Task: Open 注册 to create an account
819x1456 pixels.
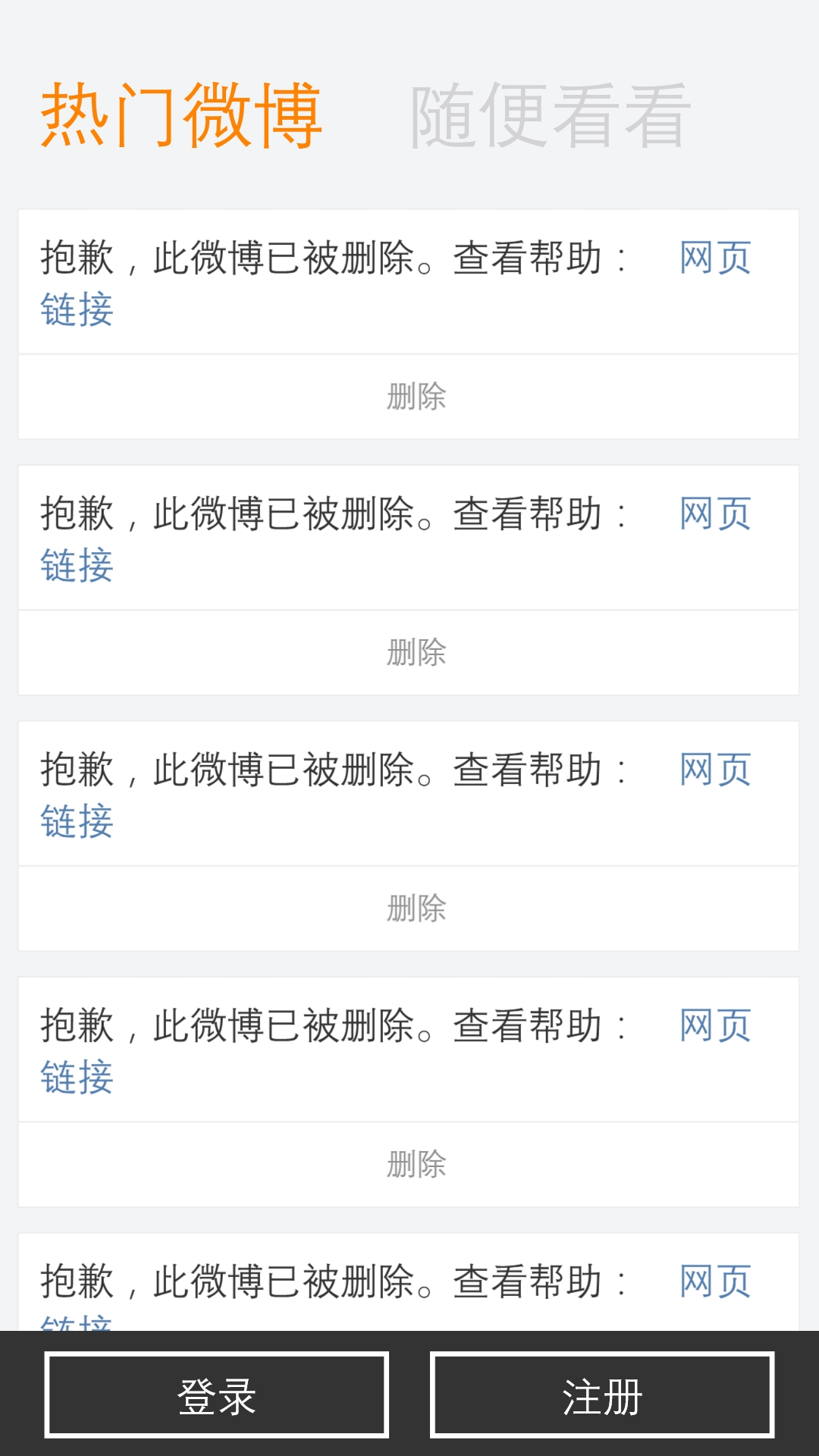Action: pos(602,1395)
